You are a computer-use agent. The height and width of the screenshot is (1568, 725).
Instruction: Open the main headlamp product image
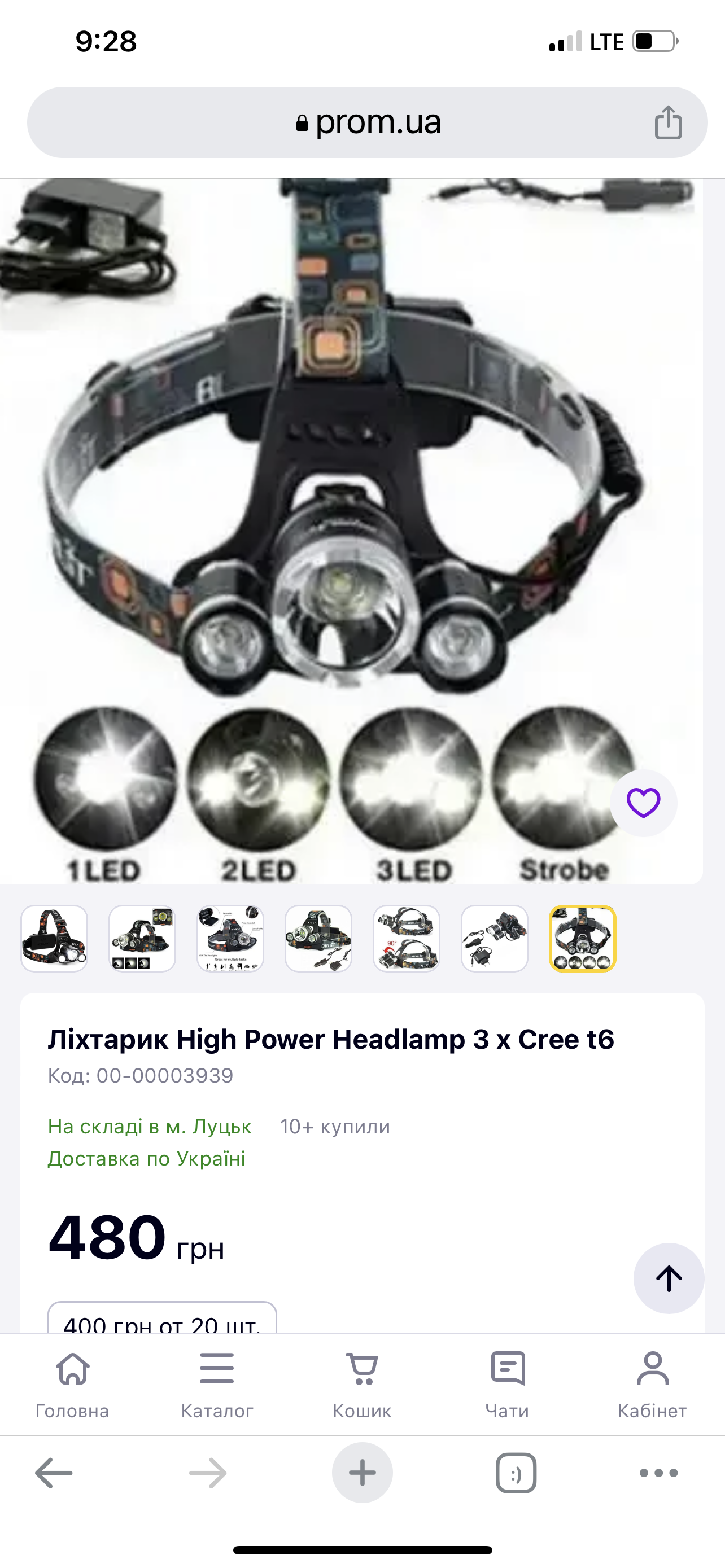coord(351,531)
